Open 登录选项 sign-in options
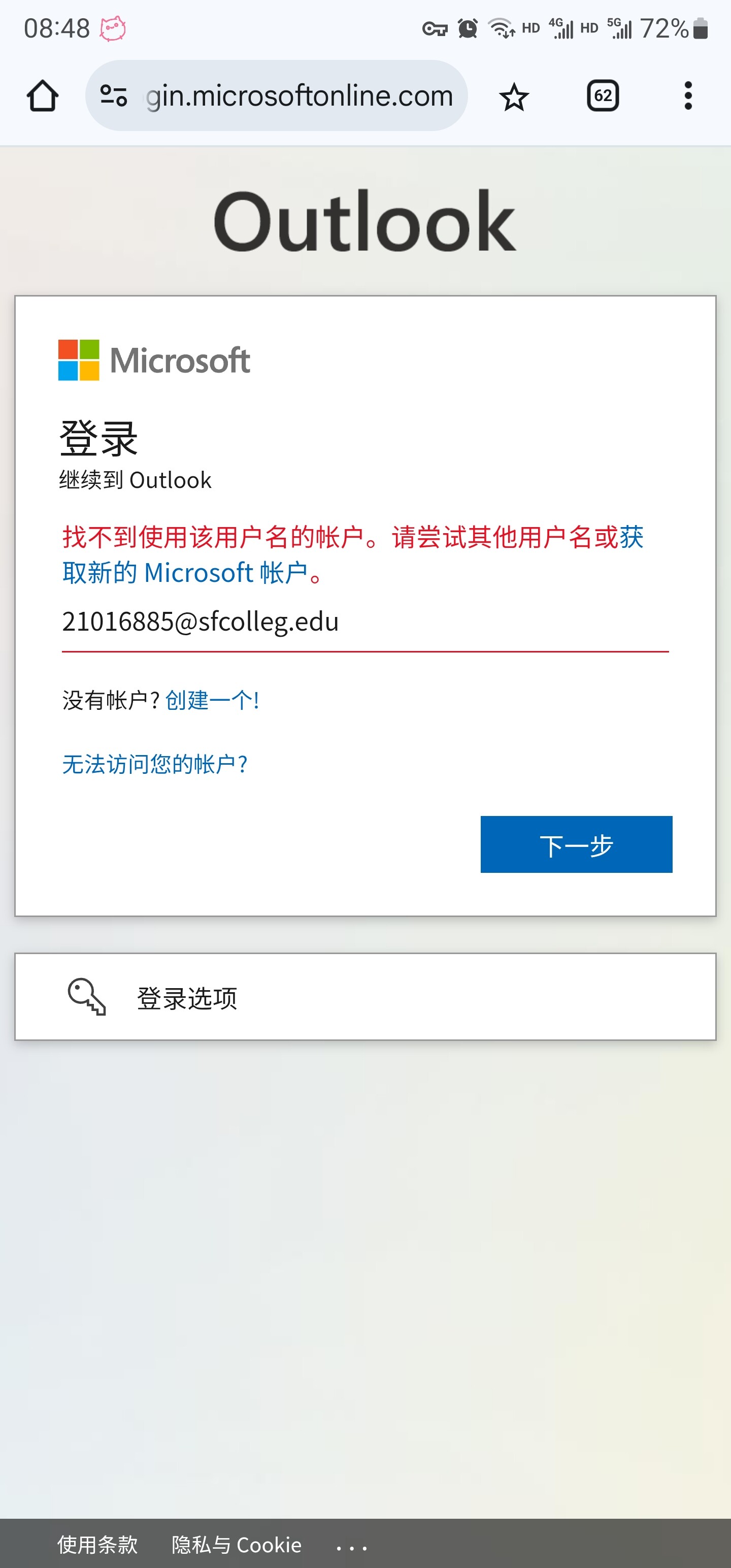This screenshot has height=1568, width=731. [365, 997]
